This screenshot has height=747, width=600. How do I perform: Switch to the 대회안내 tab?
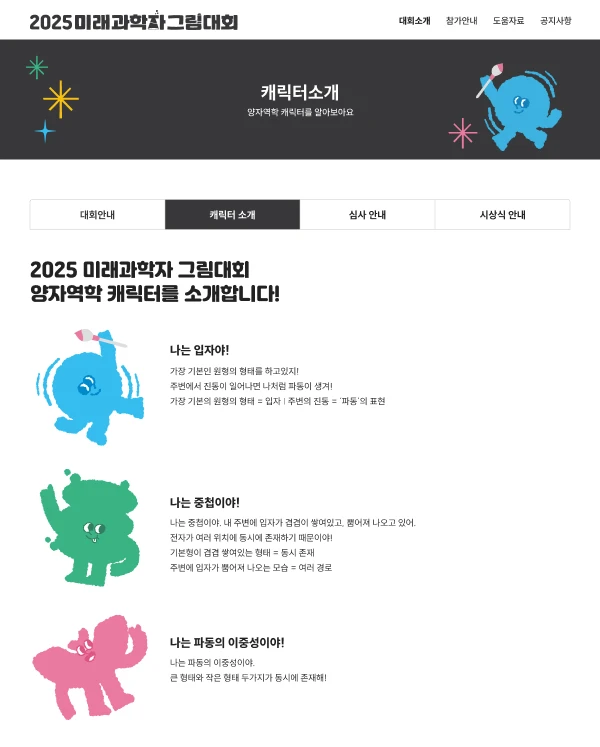pyautogui.click(x=98, y=215)
